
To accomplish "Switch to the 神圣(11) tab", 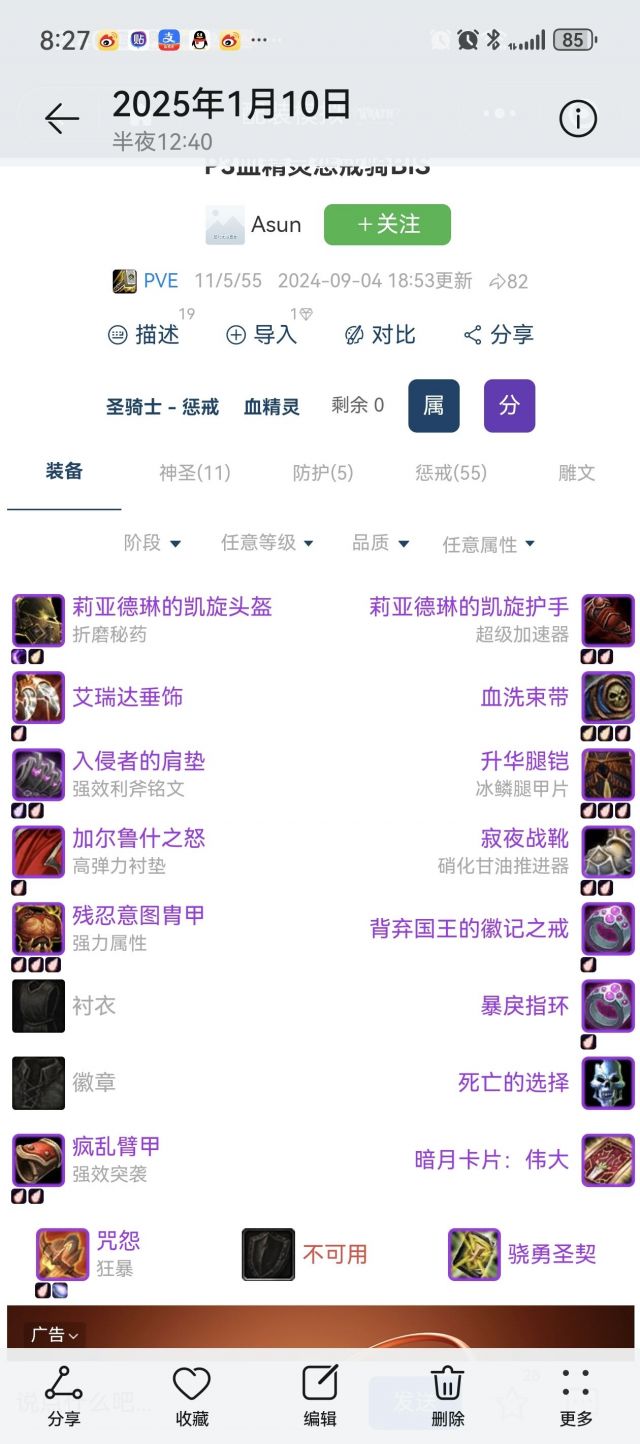I will [x=194, y=473].
